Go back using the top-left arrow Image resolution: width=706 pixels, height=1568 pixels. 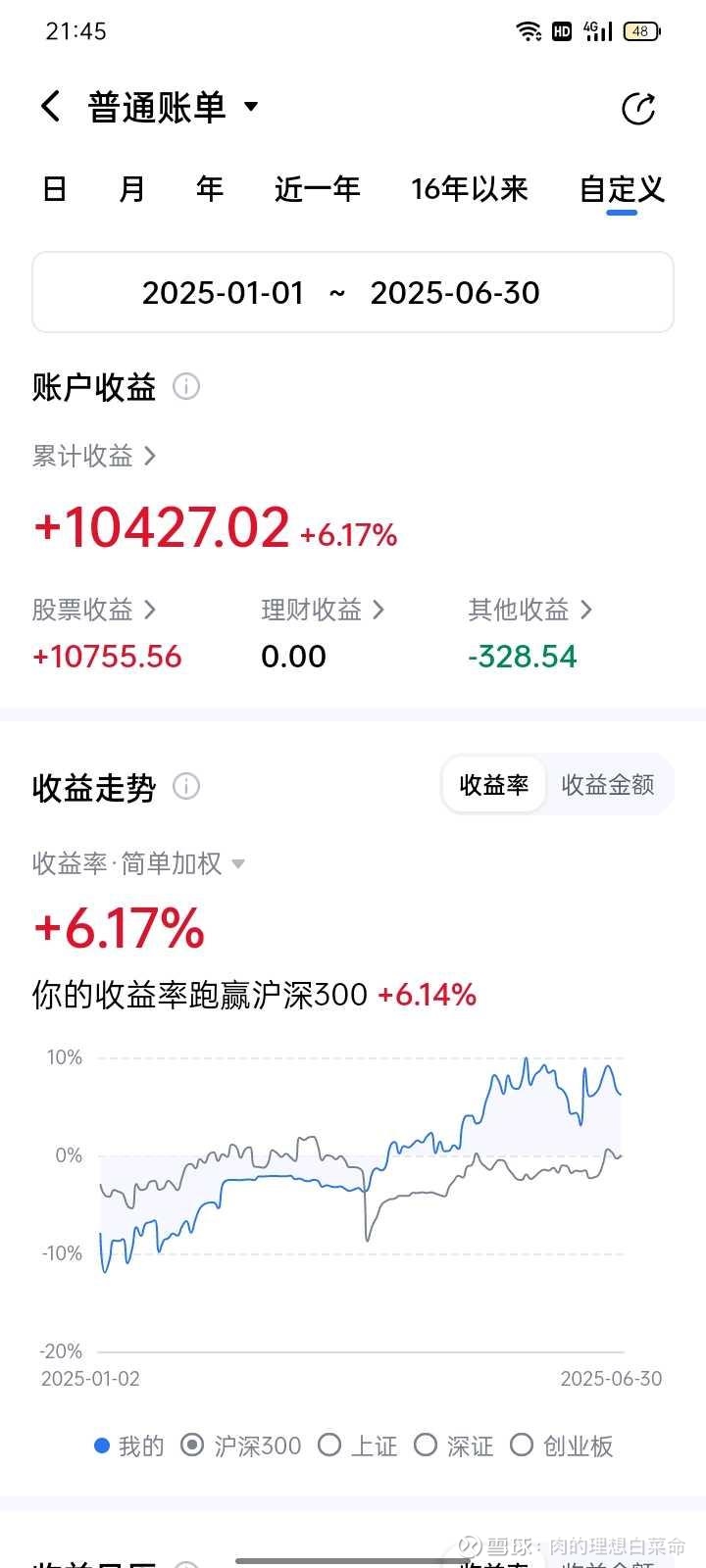click(x=51, y=106)
